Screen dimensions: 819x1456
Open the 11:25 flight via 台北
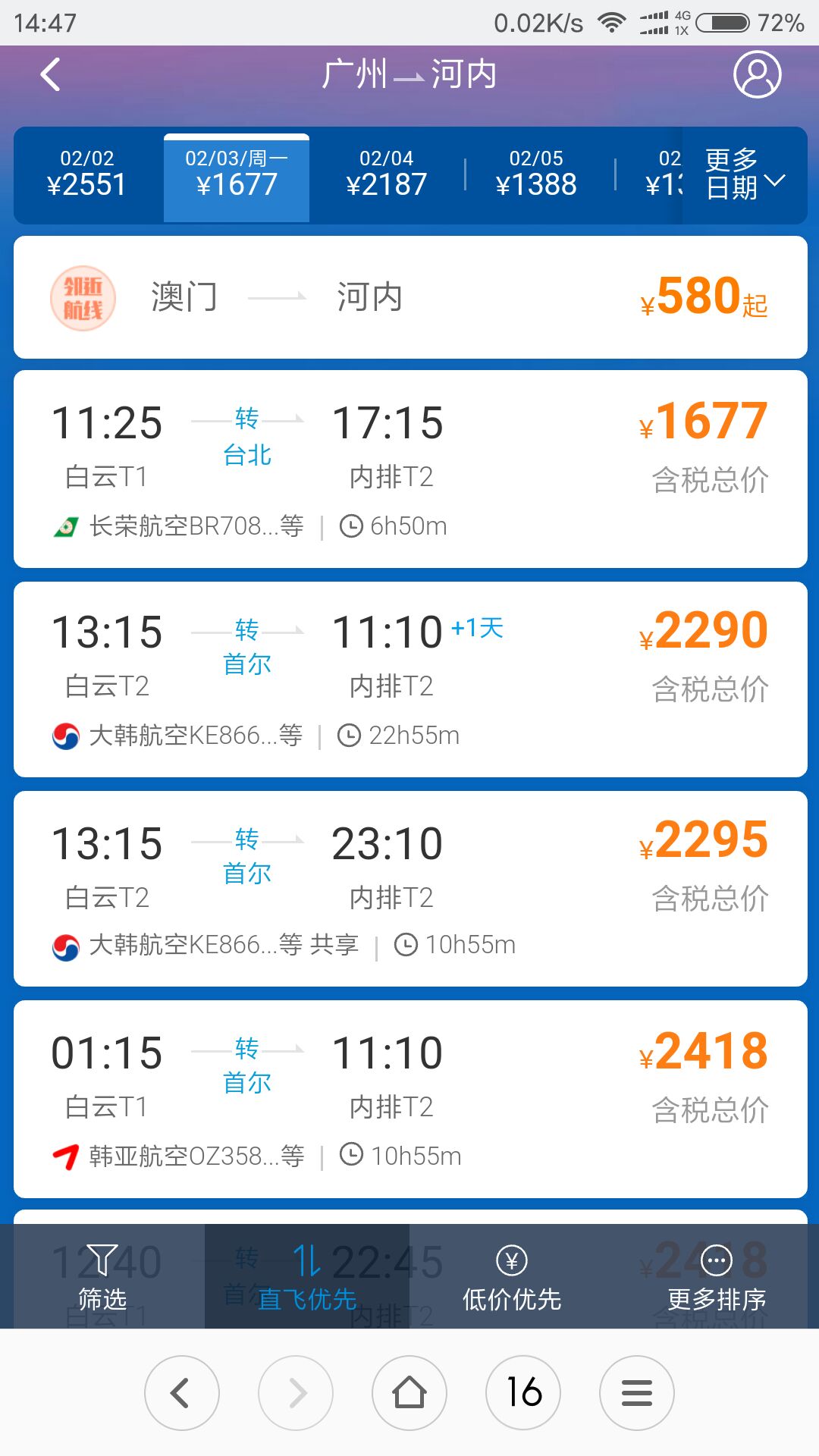[410, 469]
